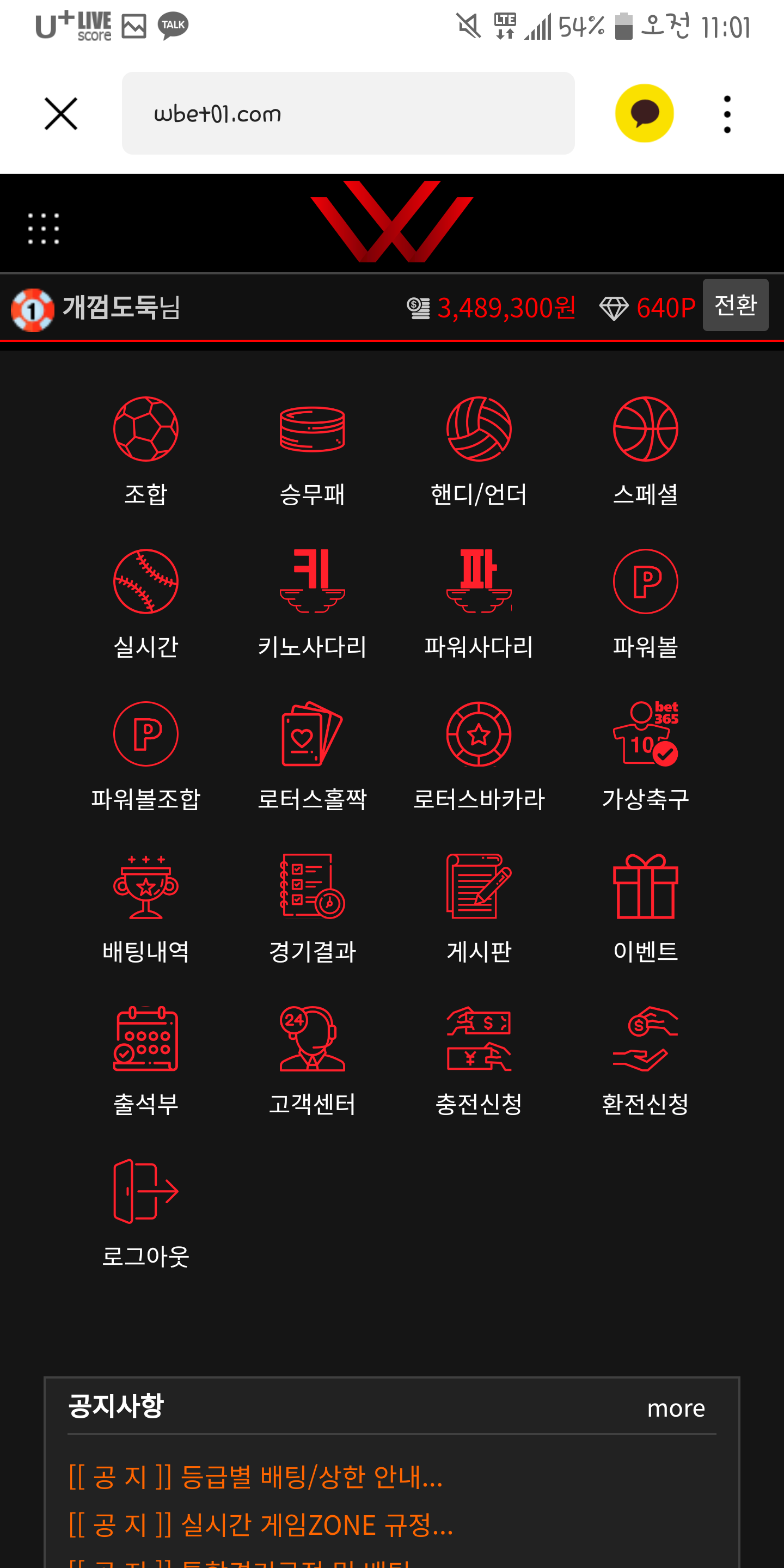The image size is (784, 1568).
Task: Check 경기결과 match results
Action: pyautogui.click(x=313, y=907)
